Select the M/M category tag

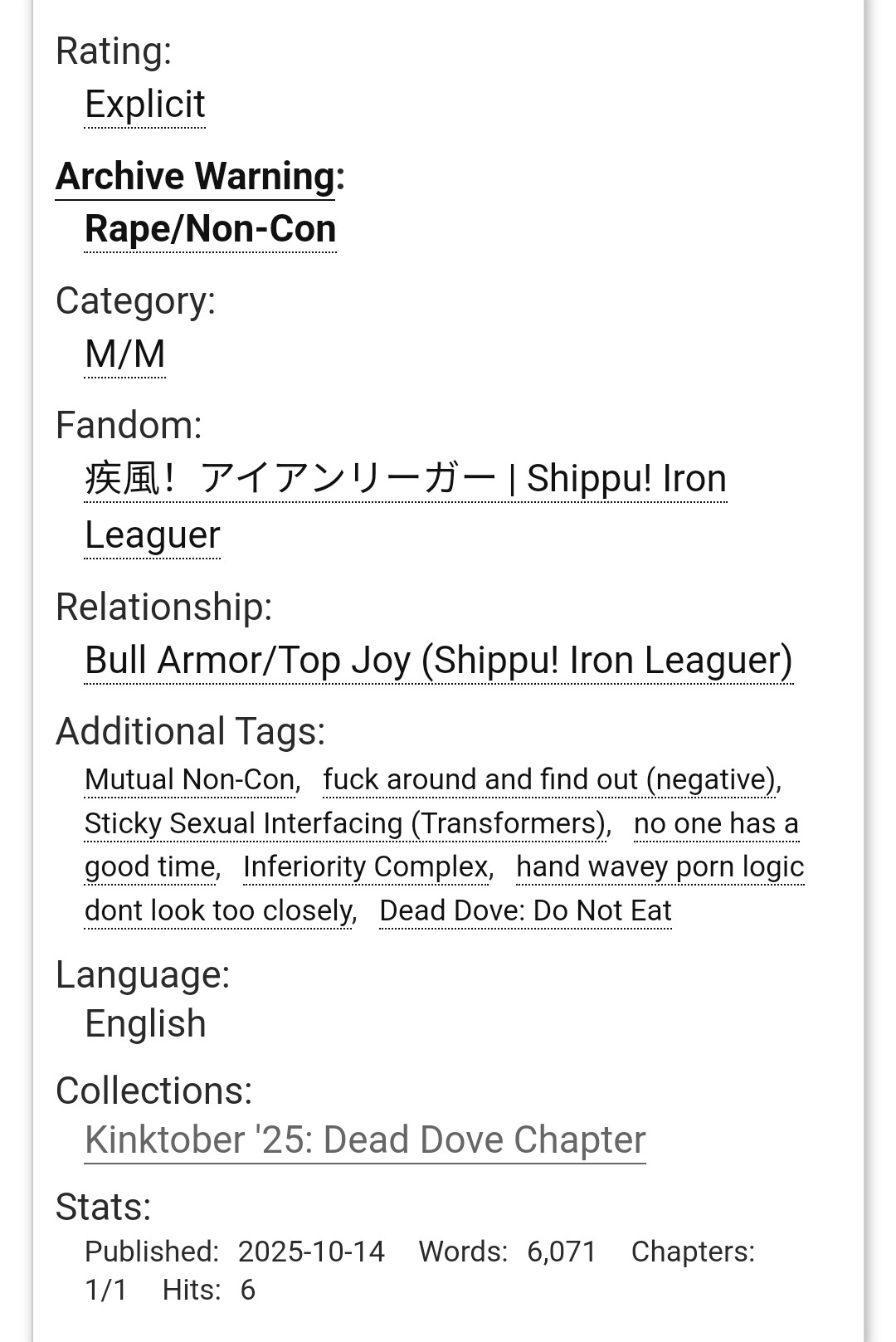coord(125,354)
